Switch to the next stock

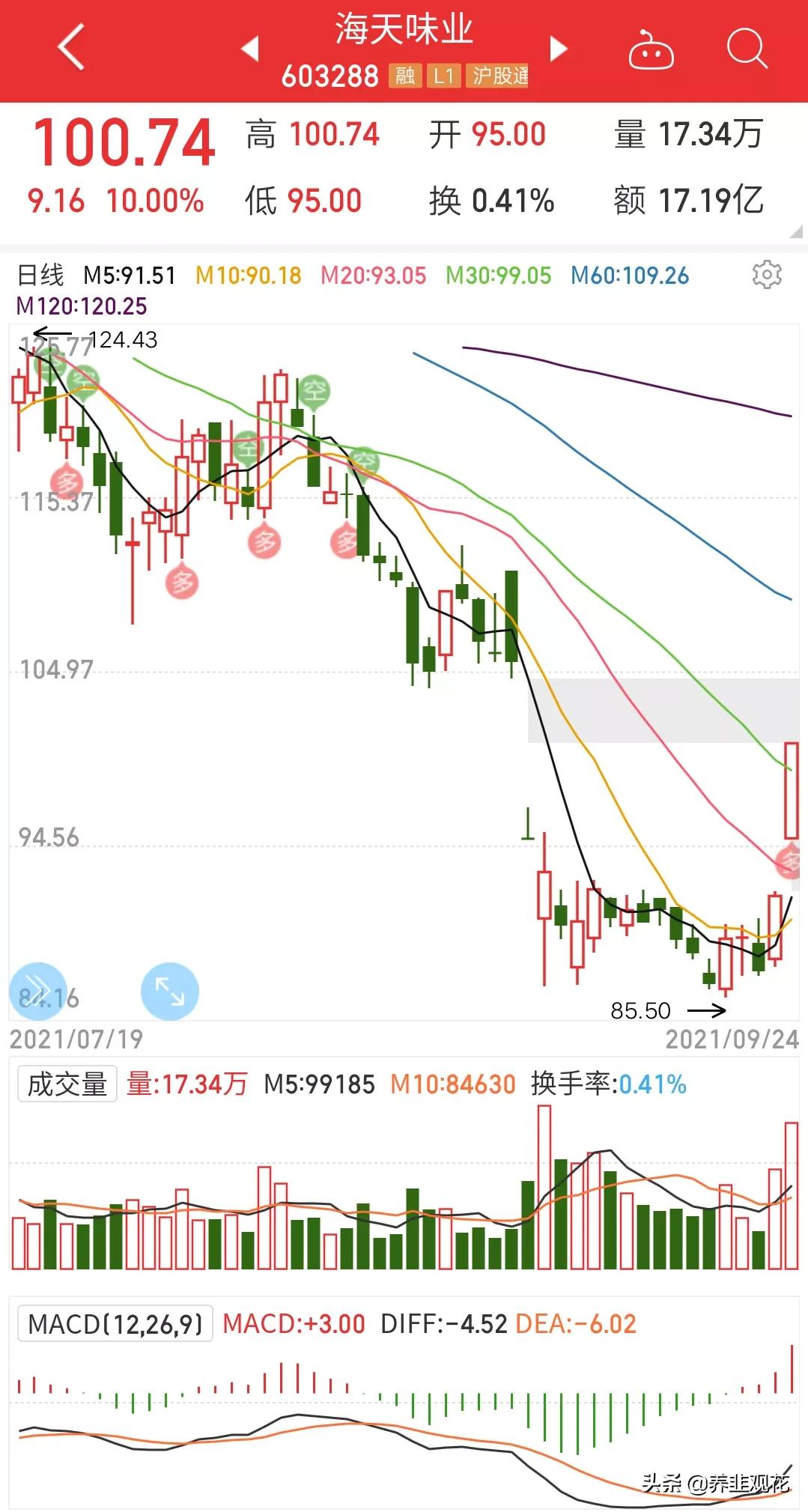[x=559, y=48]
